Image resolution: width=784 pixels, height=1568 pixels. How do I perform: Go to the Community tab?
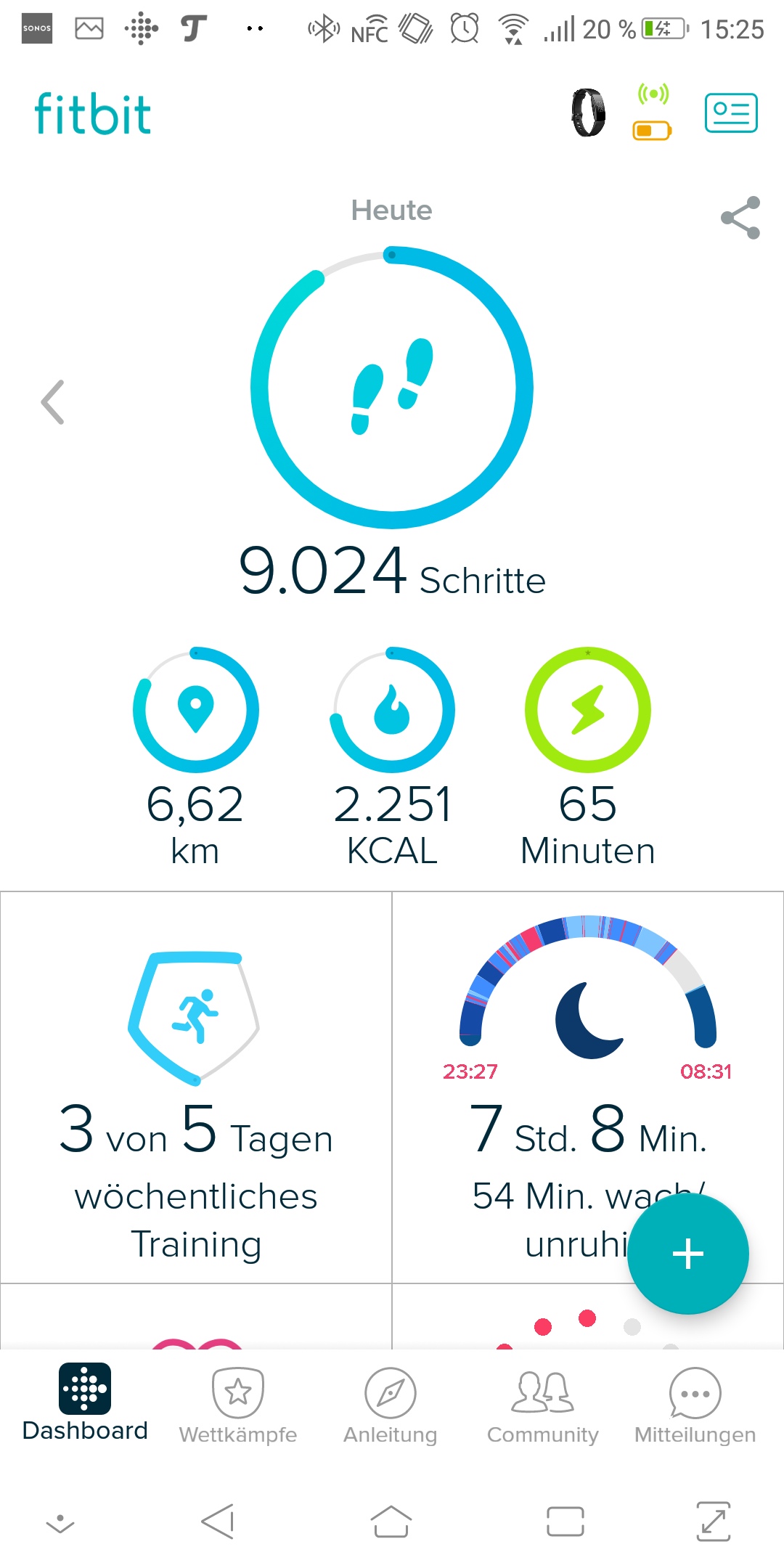pos(543,1404)
